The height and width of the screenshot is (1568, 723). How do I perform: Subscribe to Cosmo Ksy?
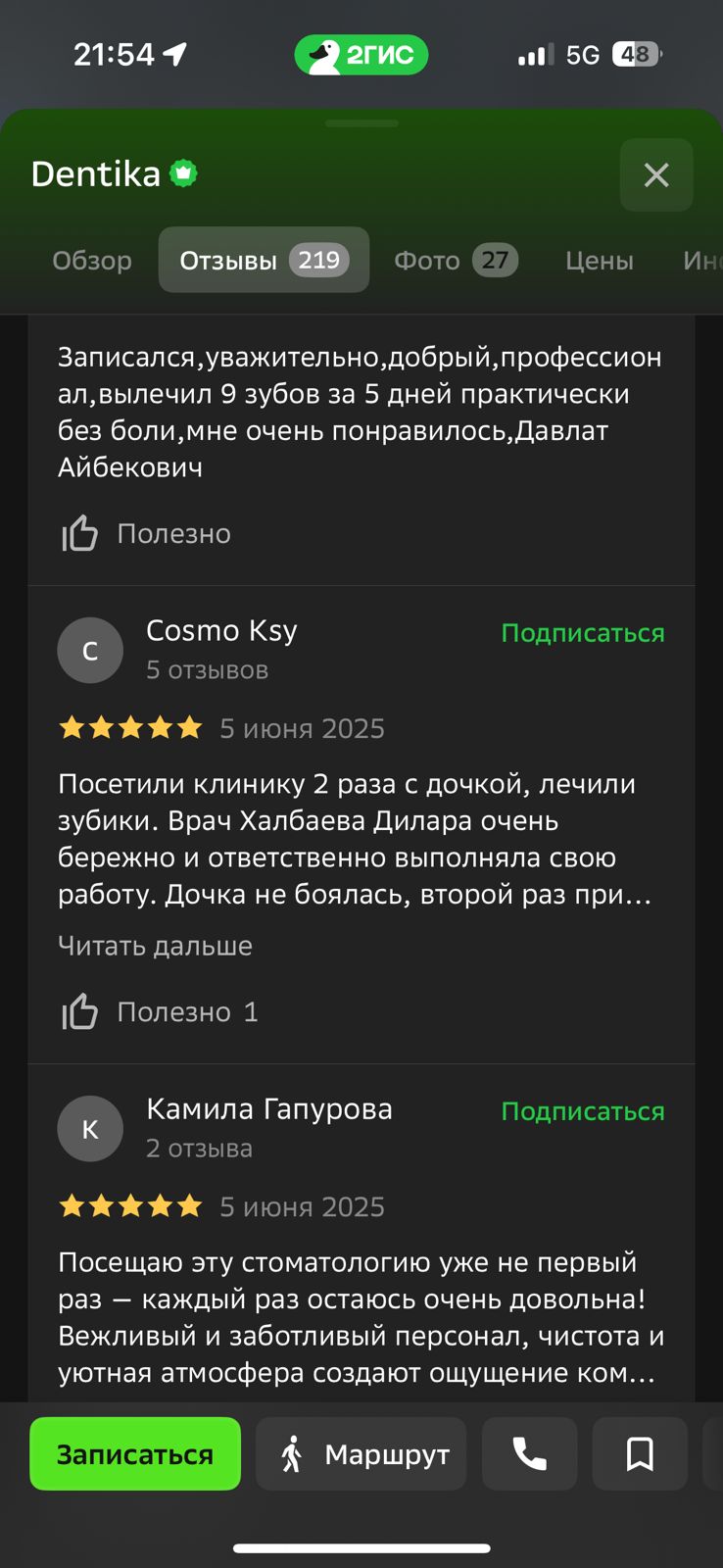[x=582, y=633]
